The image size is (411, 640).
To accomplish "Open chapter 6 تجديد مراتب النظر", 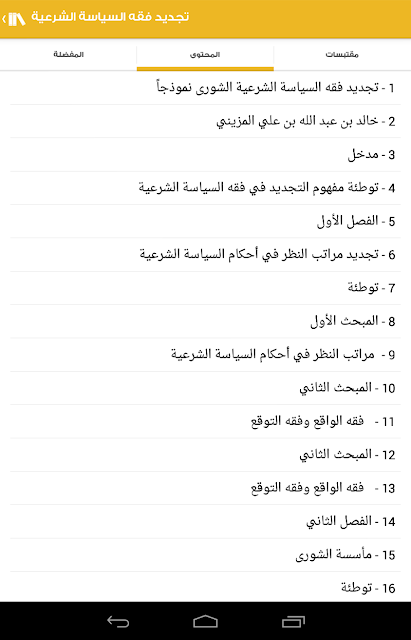I will point(205,255).
